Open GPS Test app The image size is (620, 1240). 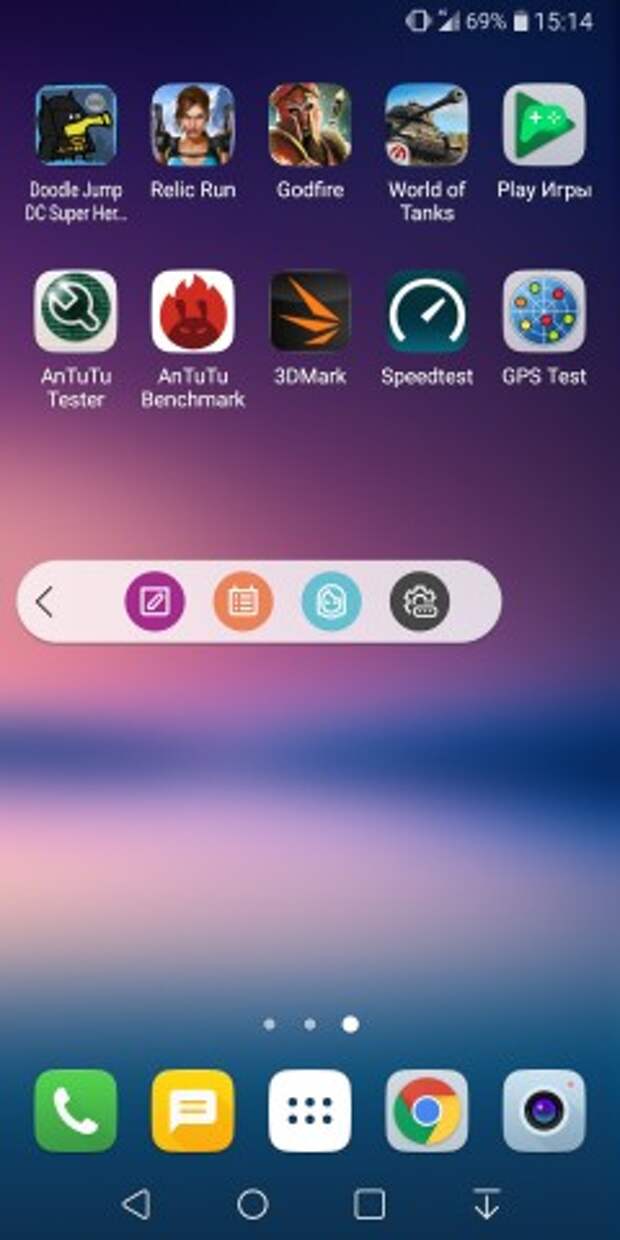point(544,311)
